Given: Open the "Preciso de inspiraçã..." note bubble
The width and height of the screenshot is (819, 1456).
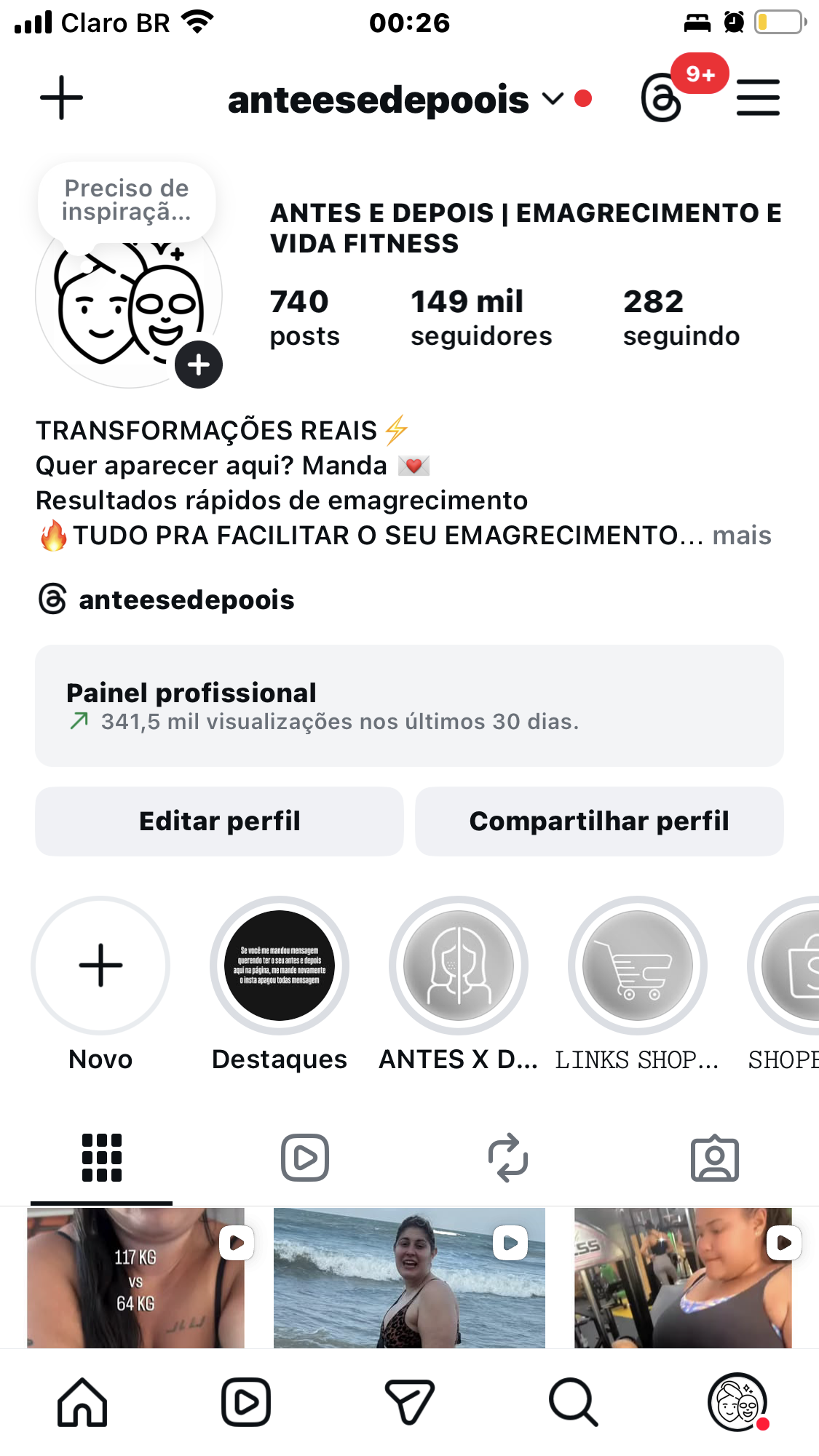Looking at the screenshot, I should pos(127,200).
